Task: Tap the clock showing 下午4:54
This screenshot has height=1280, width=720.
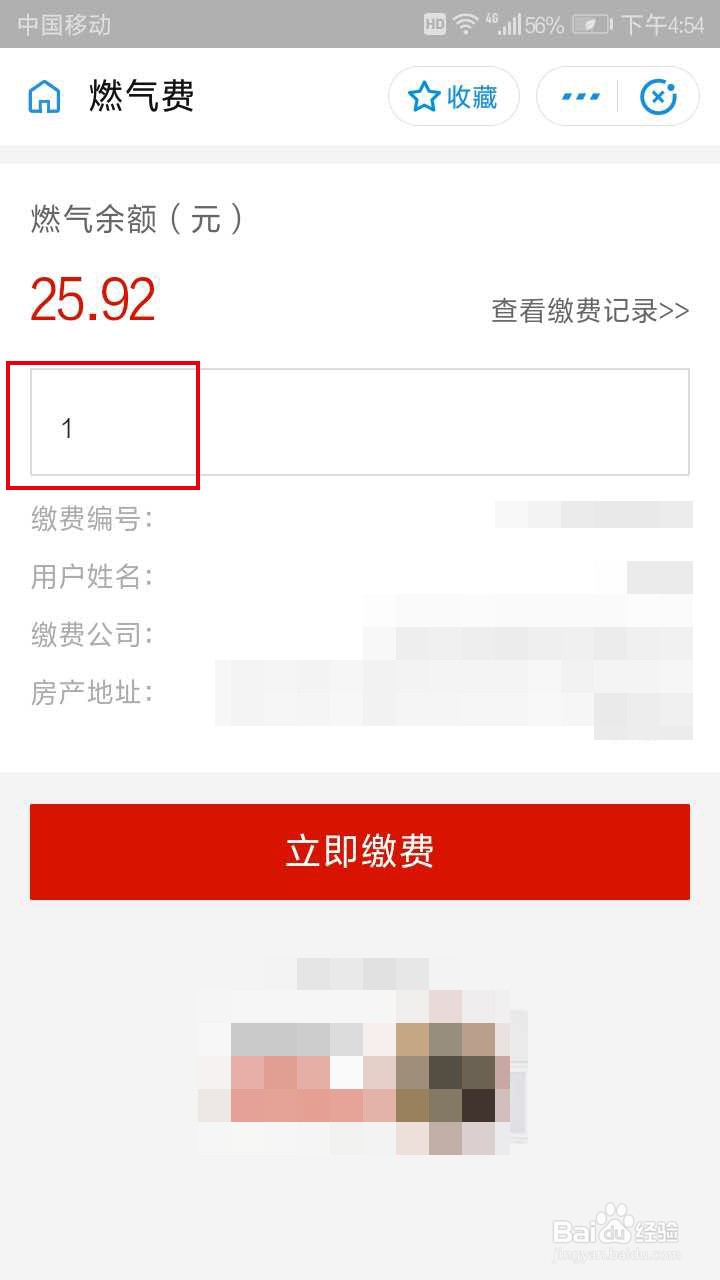Action: click(x=660, y=24)
